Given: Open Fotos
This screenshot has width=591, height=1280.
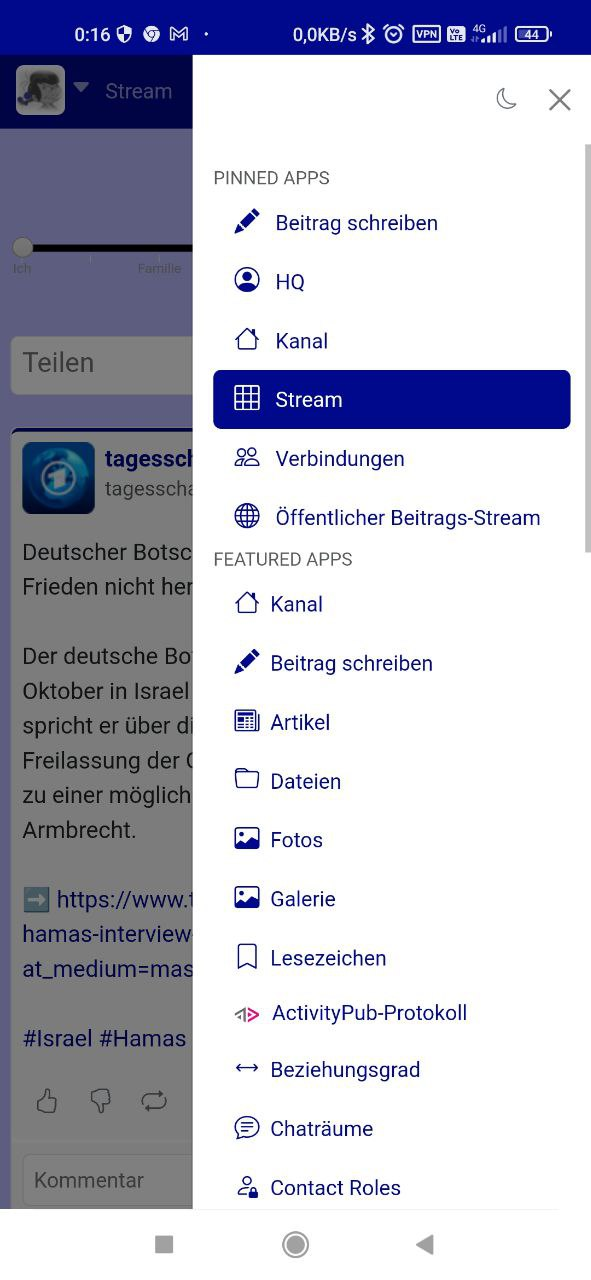Looking at the screenshot, I should pyautogui.click(x=392, y=840).
